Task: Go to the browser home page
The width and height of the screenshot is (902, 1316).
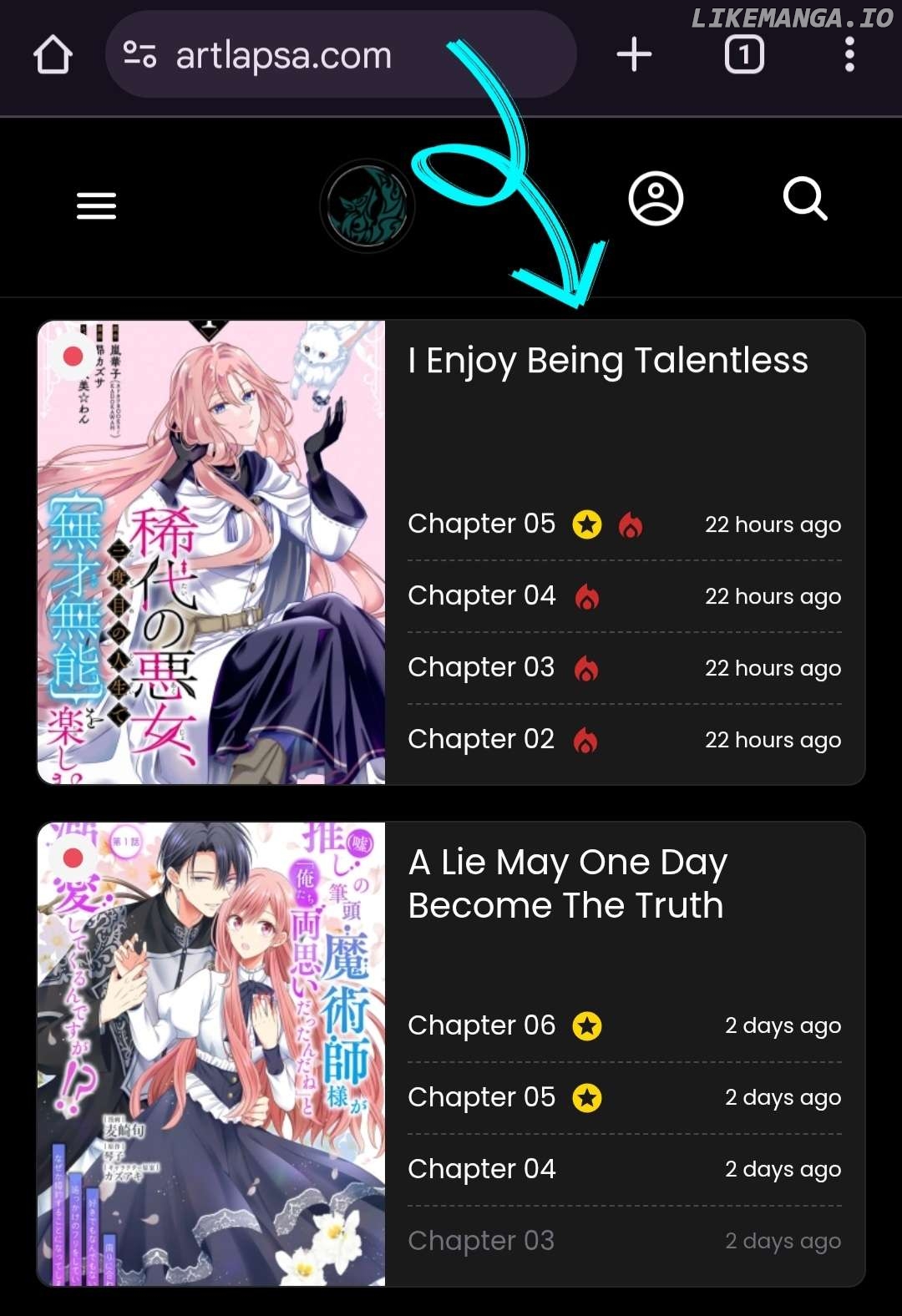Action: 53,56
